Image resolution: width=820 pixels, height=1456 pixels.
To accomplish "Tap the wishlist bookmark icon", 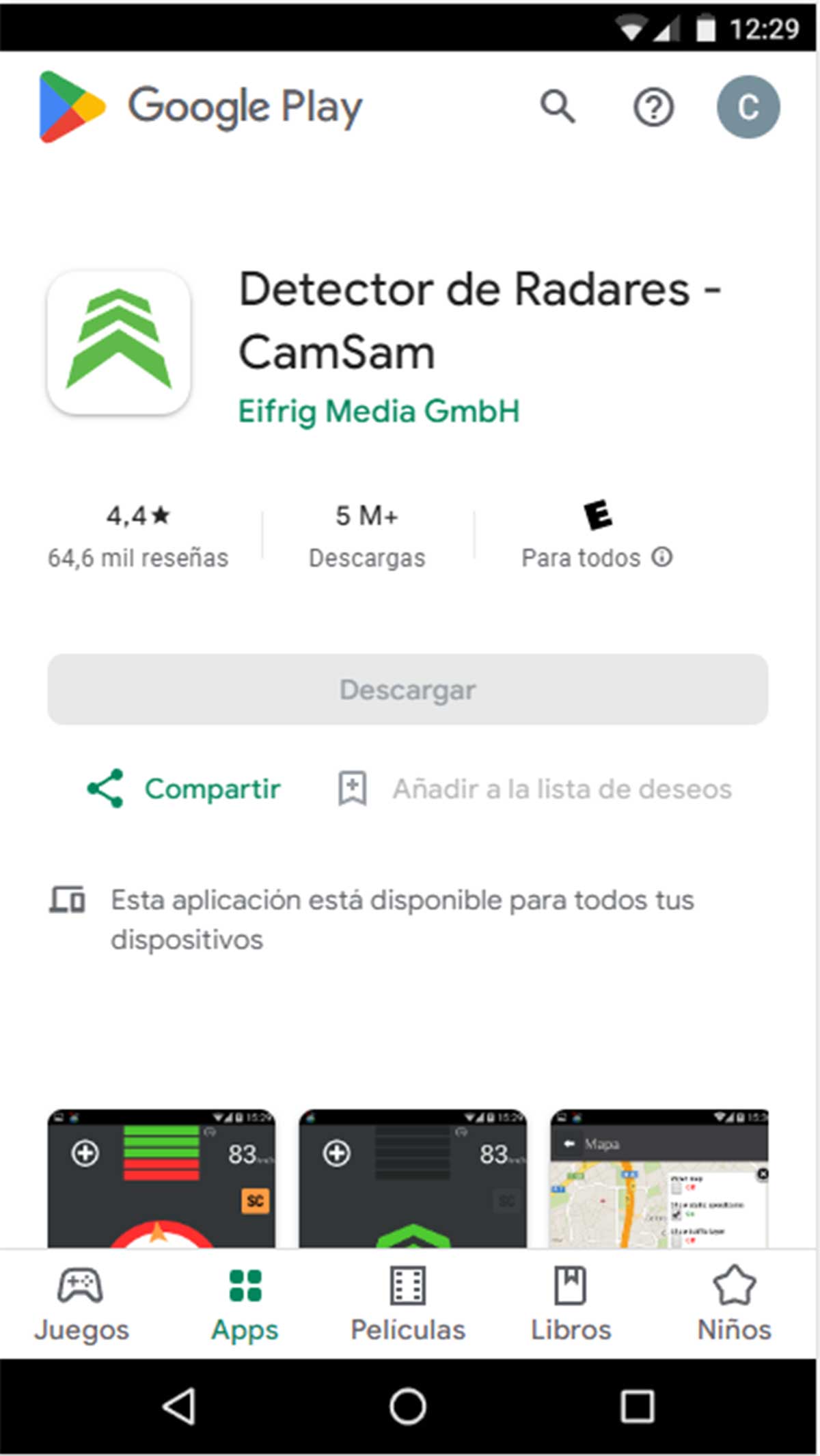I will click(x=352, y=787).
